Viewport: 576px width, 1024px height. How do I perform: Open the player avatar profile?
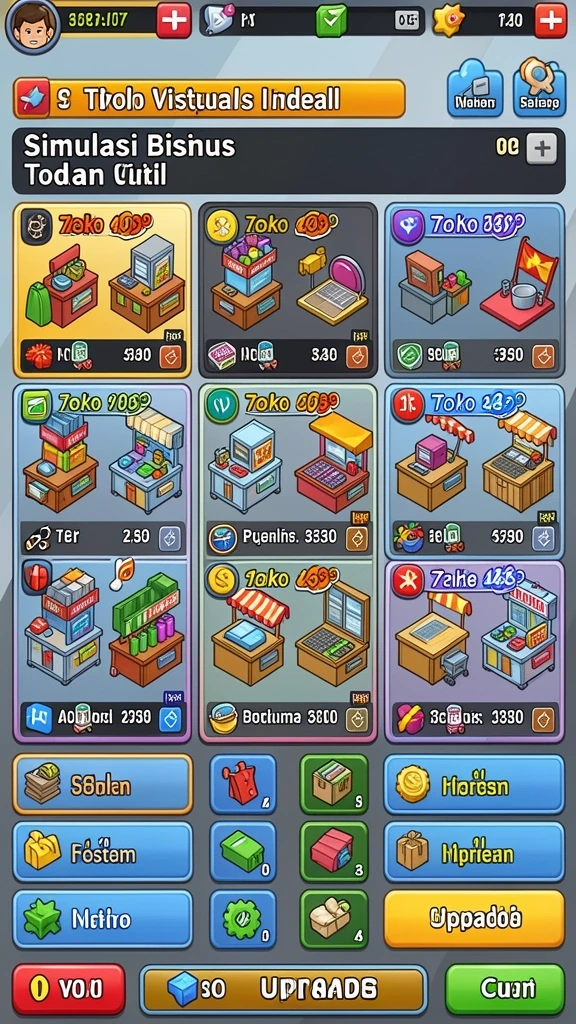click(x=33, y=26)
